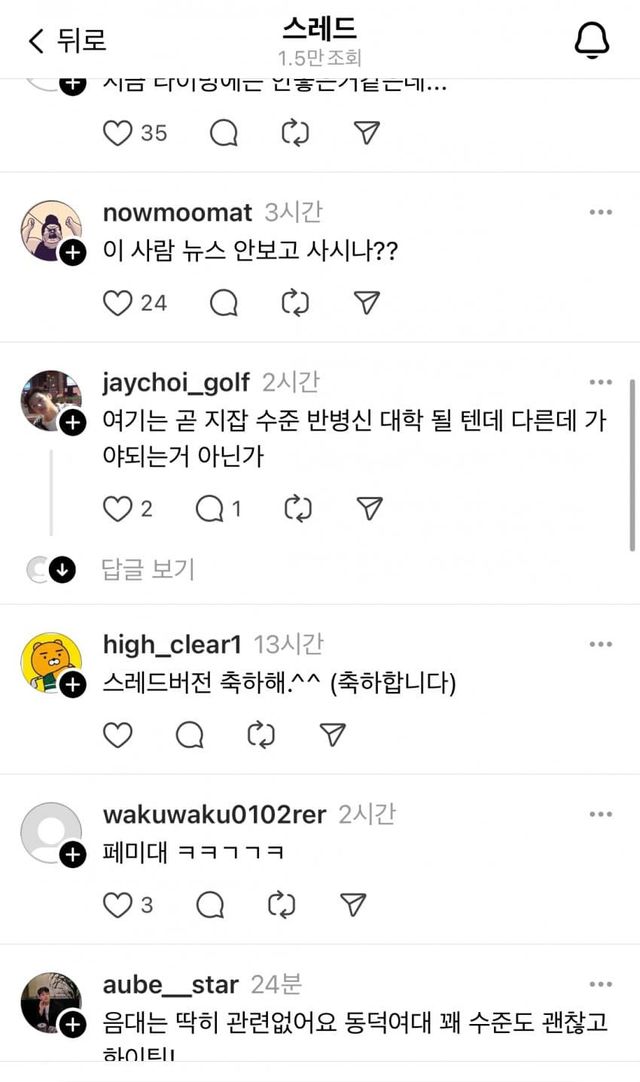The height and width of the screenshot is (1082, 640).
Task: Like wakuwaku0102rer's comment
Action: [118, 905]
